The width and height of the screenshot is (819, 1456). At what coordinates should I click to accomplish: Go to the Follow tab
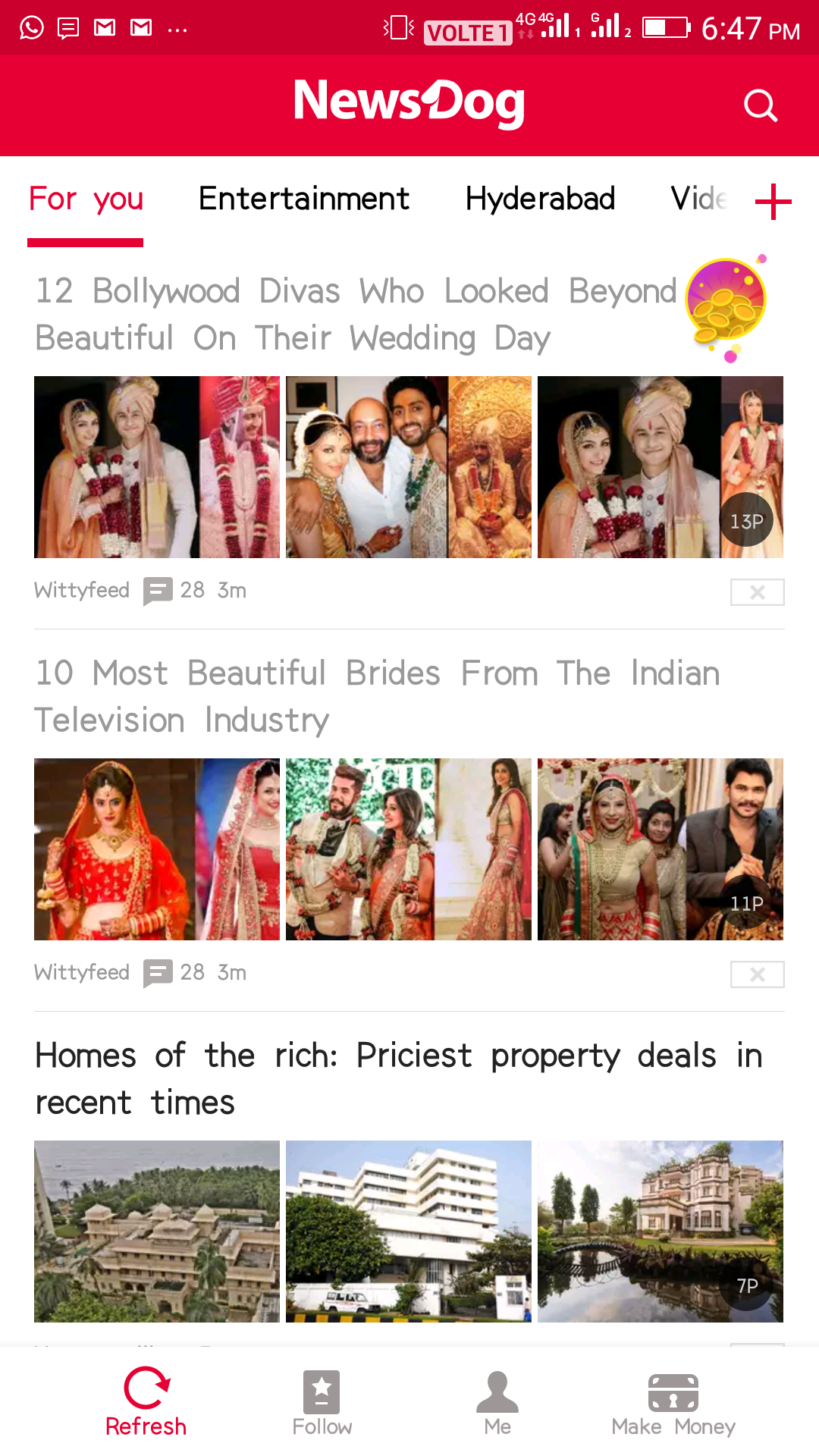tap(322, 1403)
